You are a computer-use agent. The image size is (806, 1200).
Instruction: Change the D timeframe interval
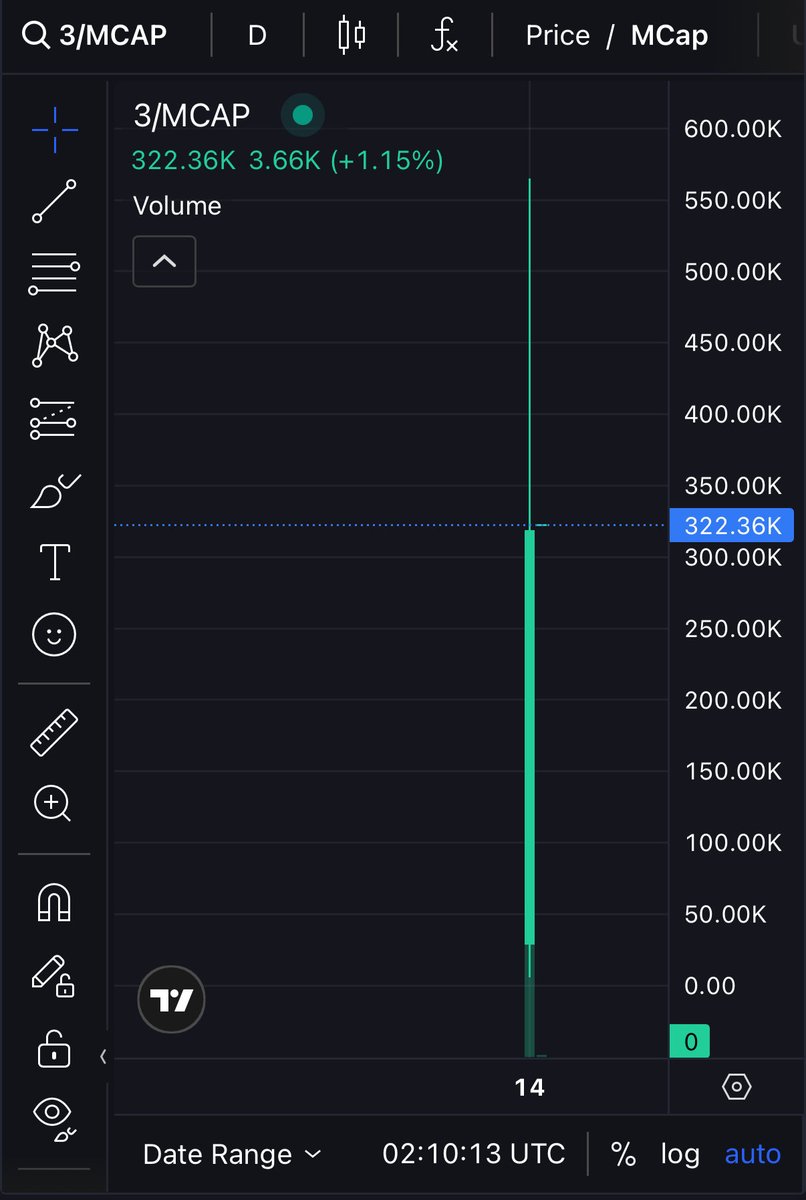click(257, 36)
